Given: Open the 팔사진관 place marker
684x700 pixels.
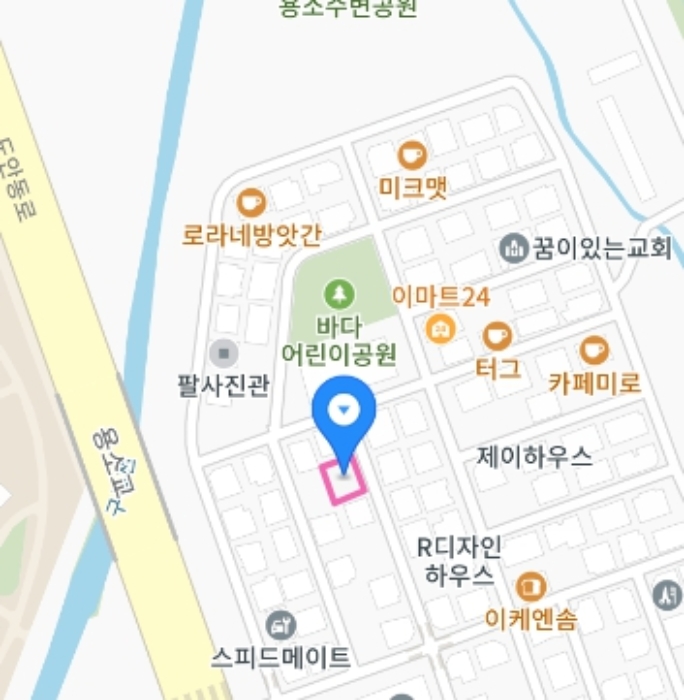Looking at the screenshot, I should (x=224, y=353).
